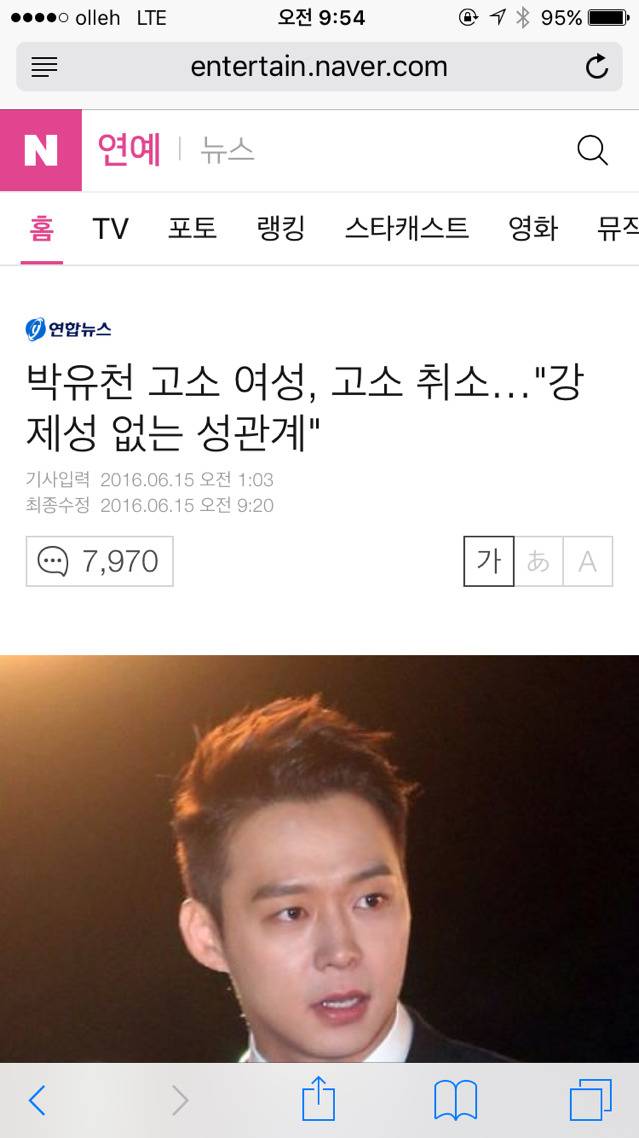The width and height of the screenshot is (639, 1138).
Task: Switch to the TV tab
Action: (110, 229)
